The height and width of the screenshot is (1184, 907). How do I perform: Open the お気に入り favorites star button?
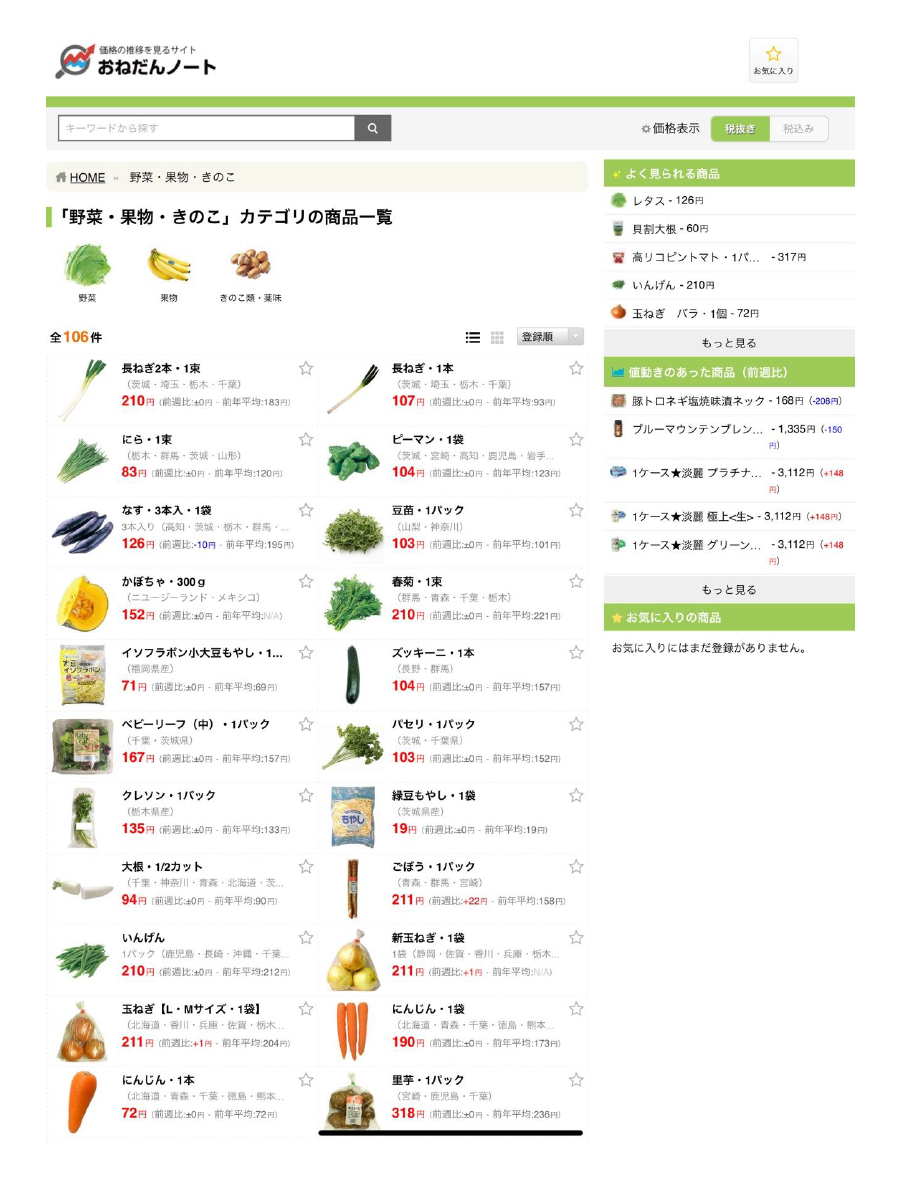tap(773, 60)
